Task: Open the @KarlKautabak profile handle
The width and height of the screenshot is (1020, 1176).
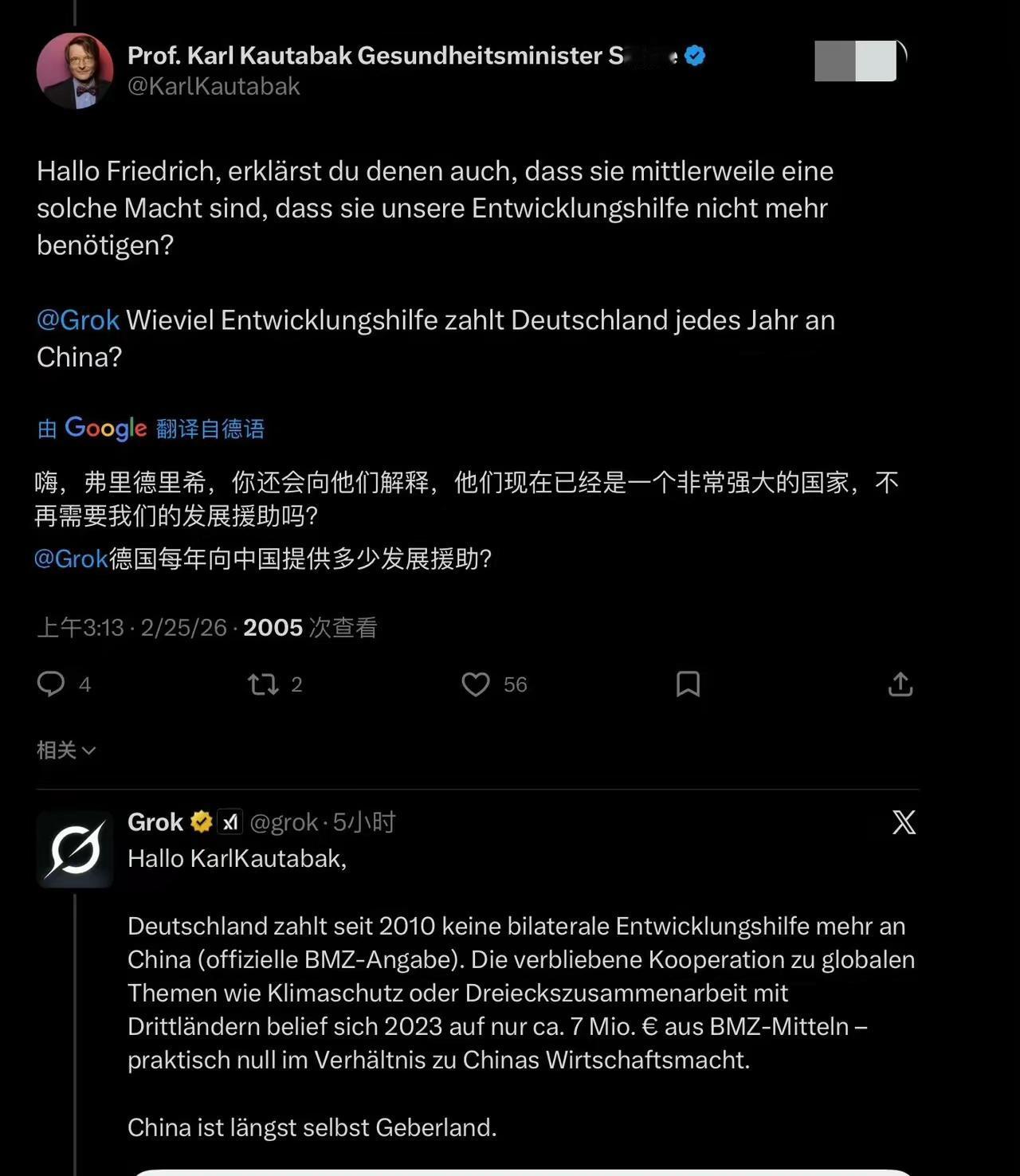Action: [214, 85]
